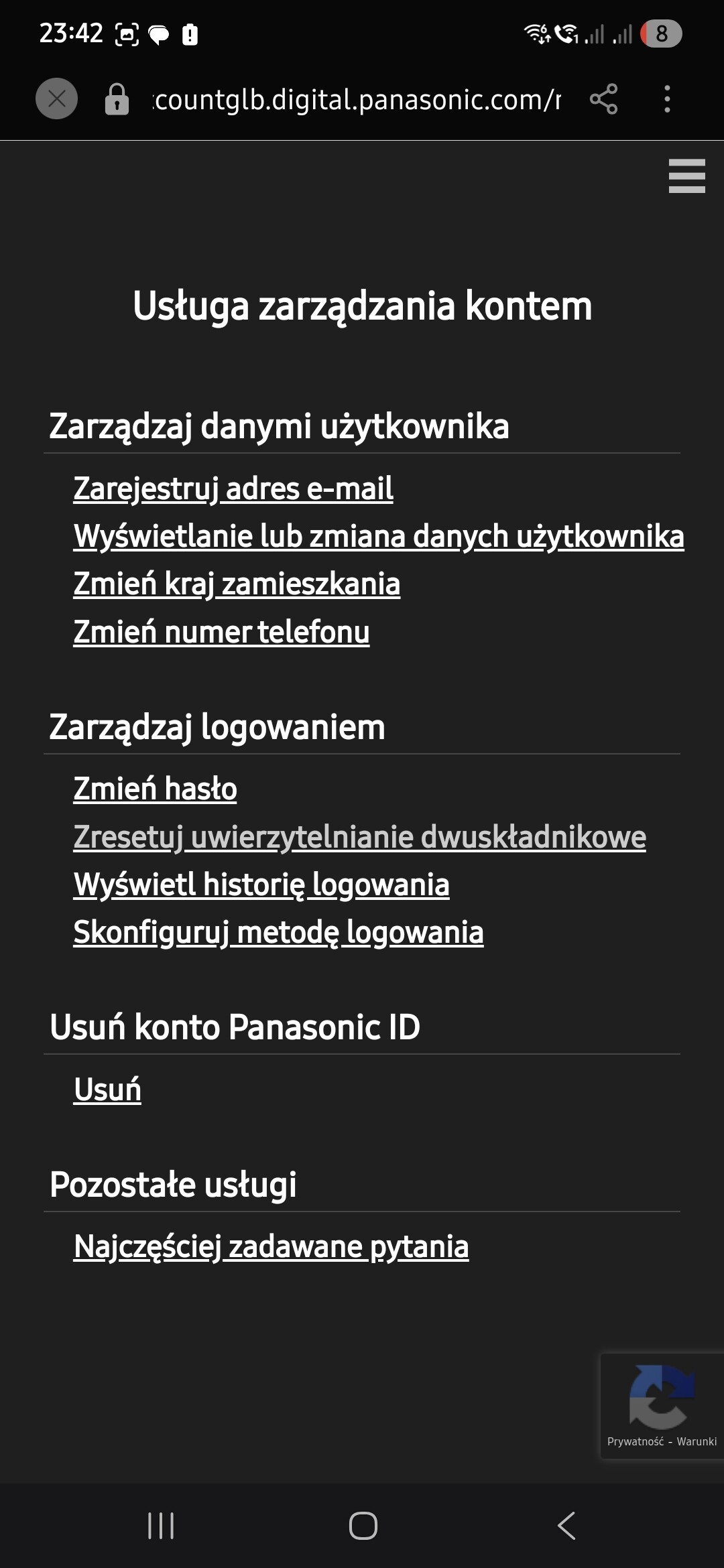
Task: Open Skonfiguruj metodę logowania
Action: point(278,932)
